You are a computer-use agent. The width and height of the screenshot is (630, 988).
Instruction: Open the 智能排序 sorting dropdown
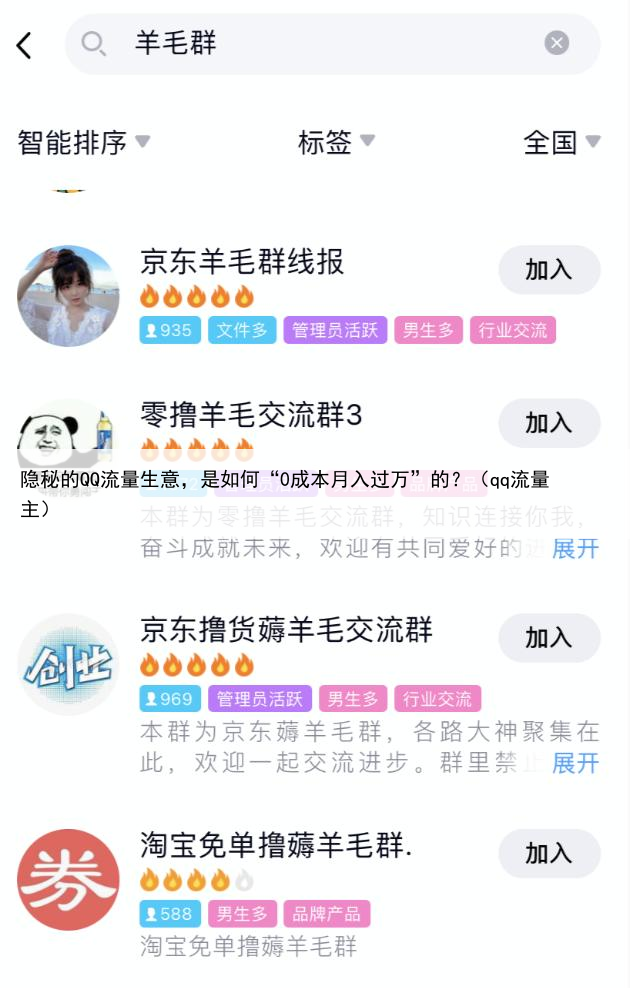click(84, 143)
